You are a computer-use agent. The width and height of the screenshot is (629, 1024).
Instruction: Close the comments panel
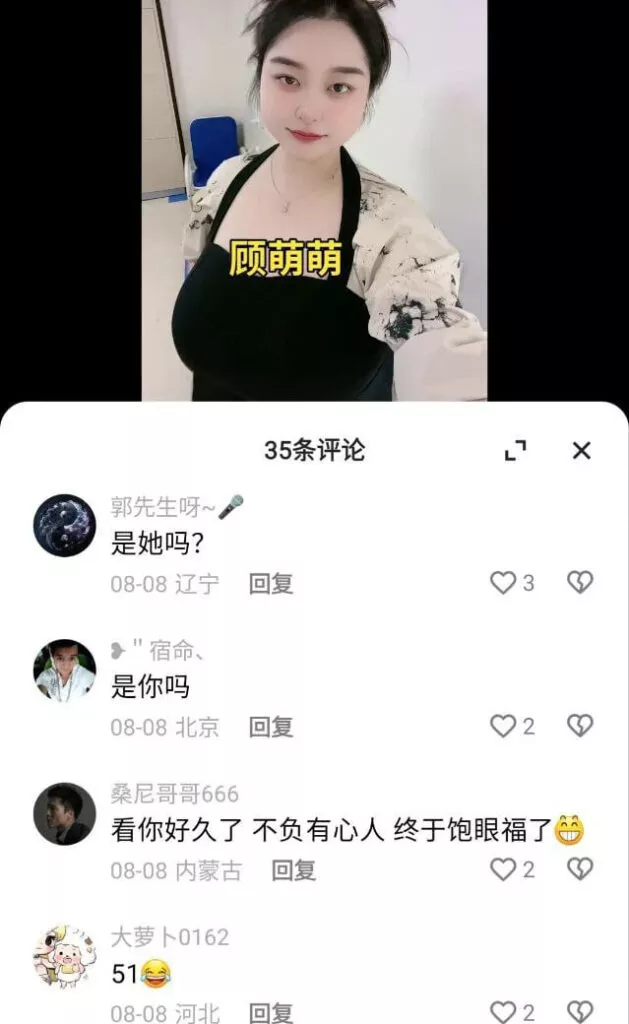click(581, 451)
